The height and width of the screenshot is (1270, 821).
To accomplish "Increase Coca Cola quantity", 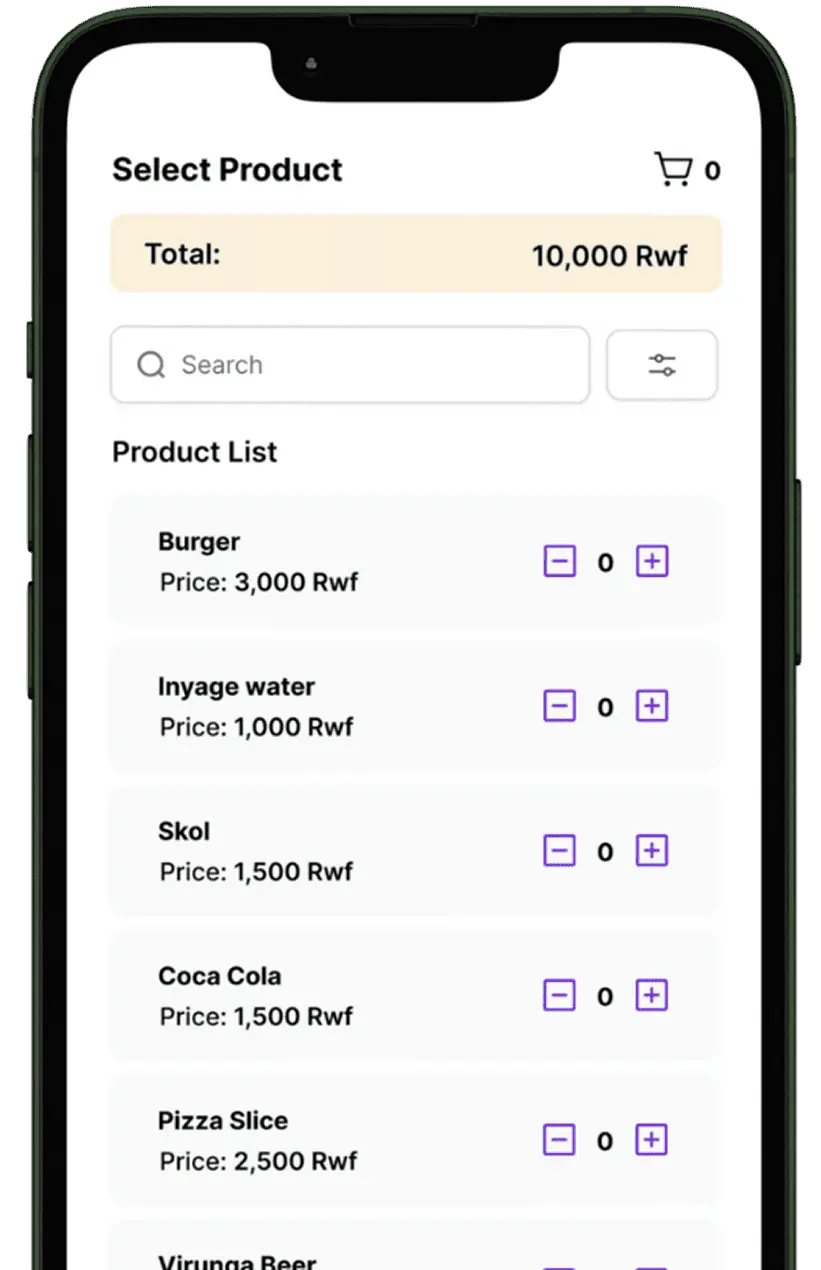I will pos(652,996).
